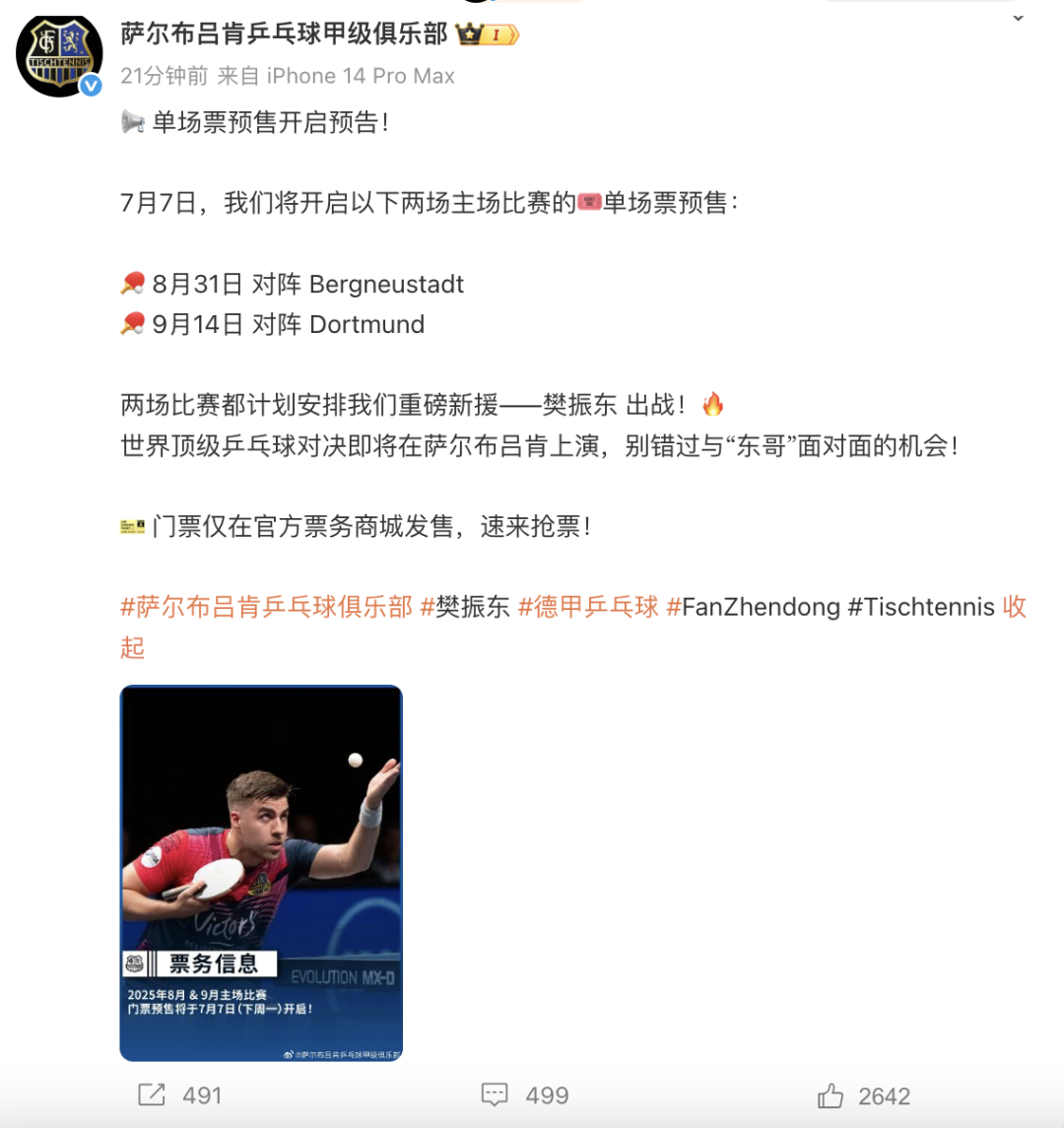Open hashtag #Tischtennis
The height and width of the screenshot is (1128, 1064).
coord(920,607)
